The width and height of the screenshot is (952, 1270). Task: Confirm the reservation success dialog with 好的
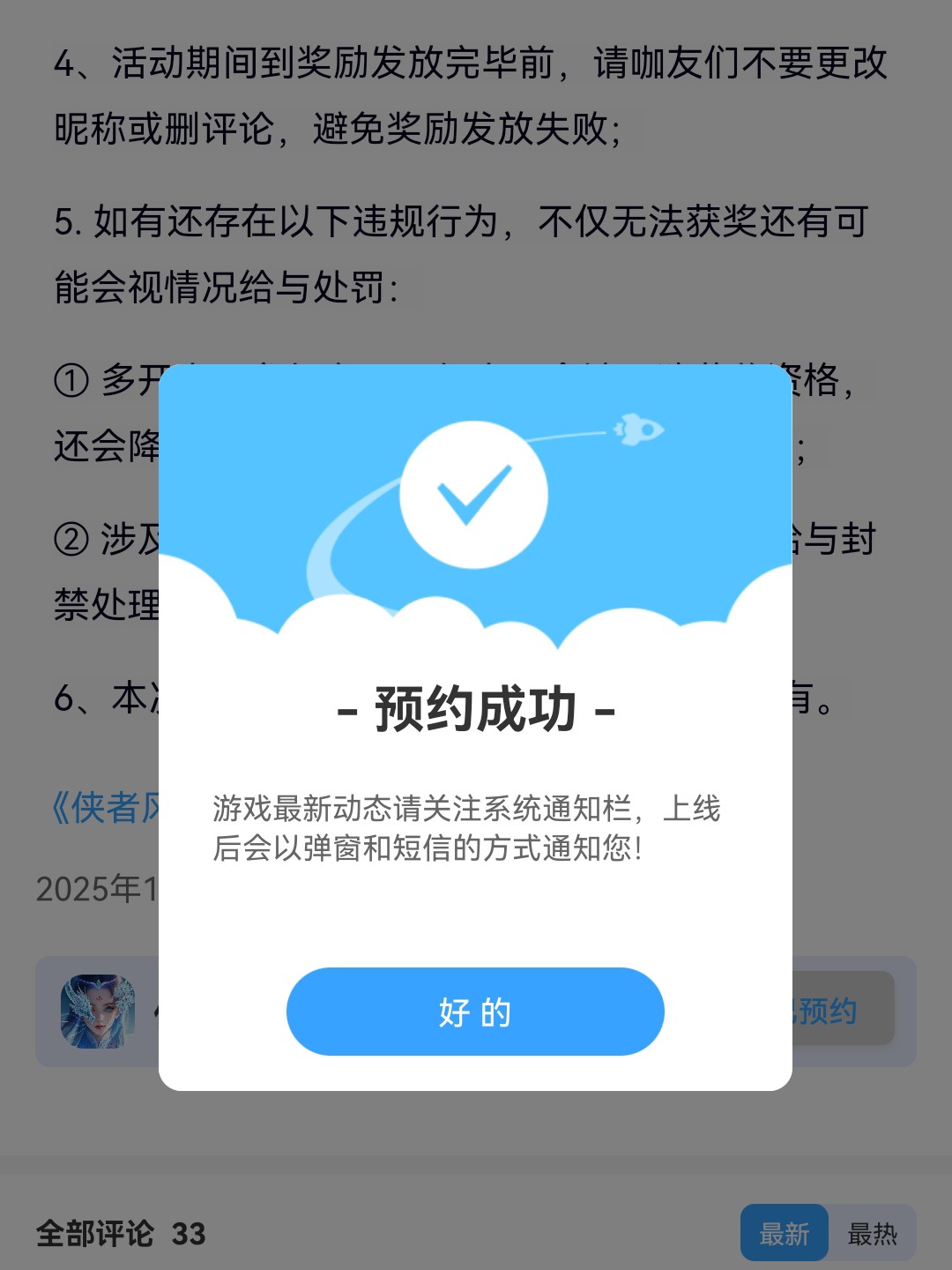[475, 1012]
